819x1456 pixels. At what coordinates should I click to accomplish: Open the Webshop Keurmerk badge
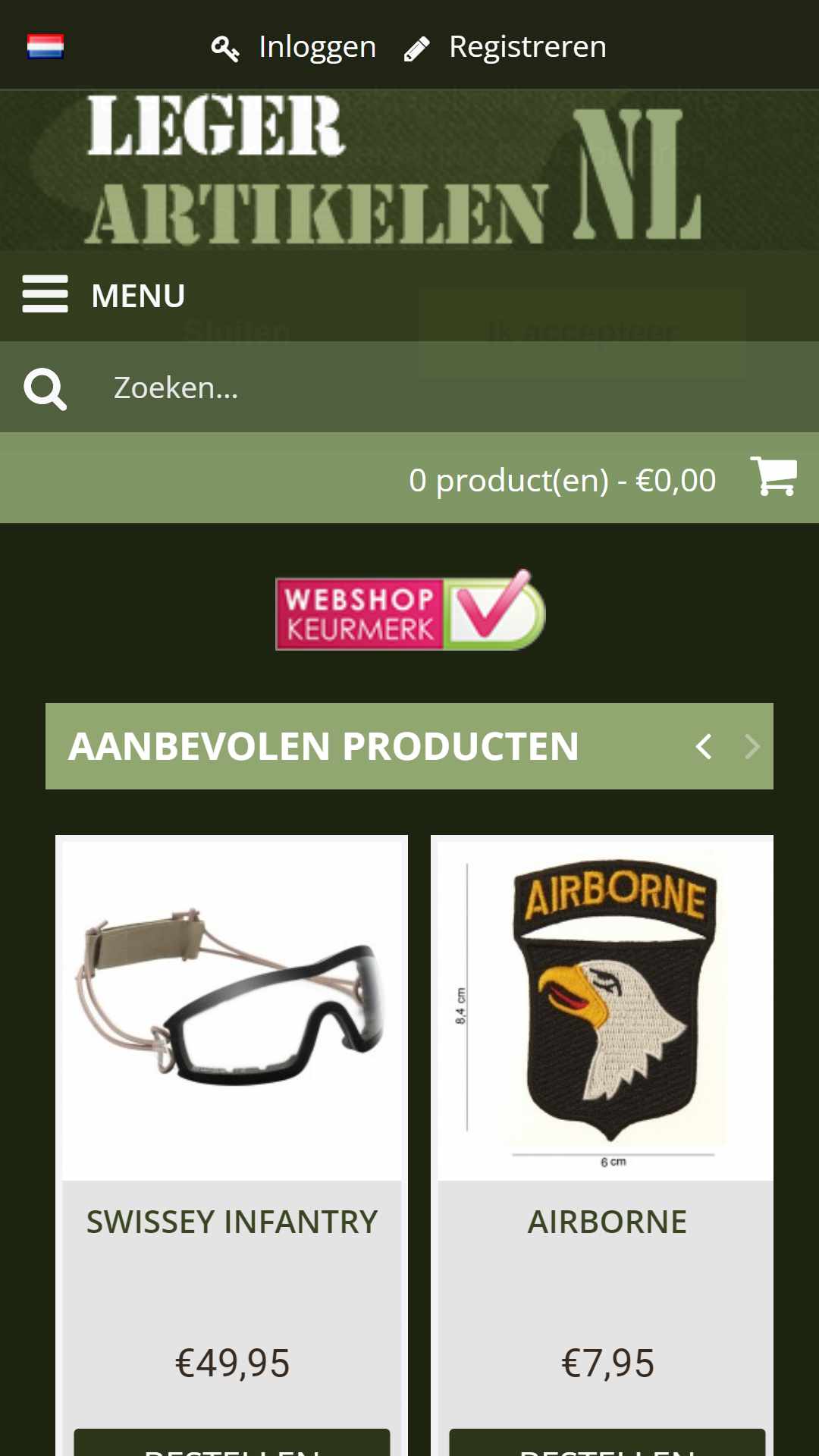(x=410, y=610)
